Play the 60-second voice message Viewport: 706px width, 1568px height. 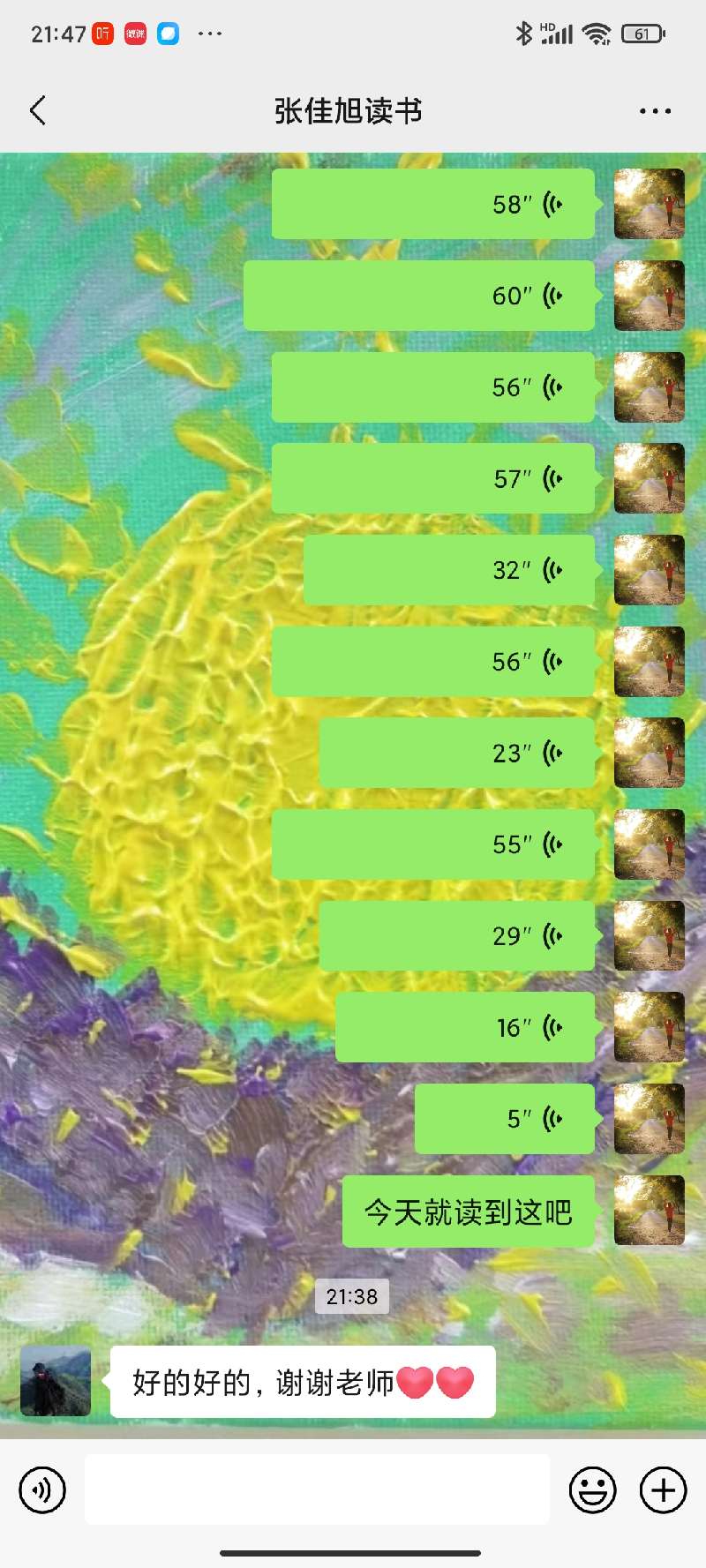click(419, 296)
